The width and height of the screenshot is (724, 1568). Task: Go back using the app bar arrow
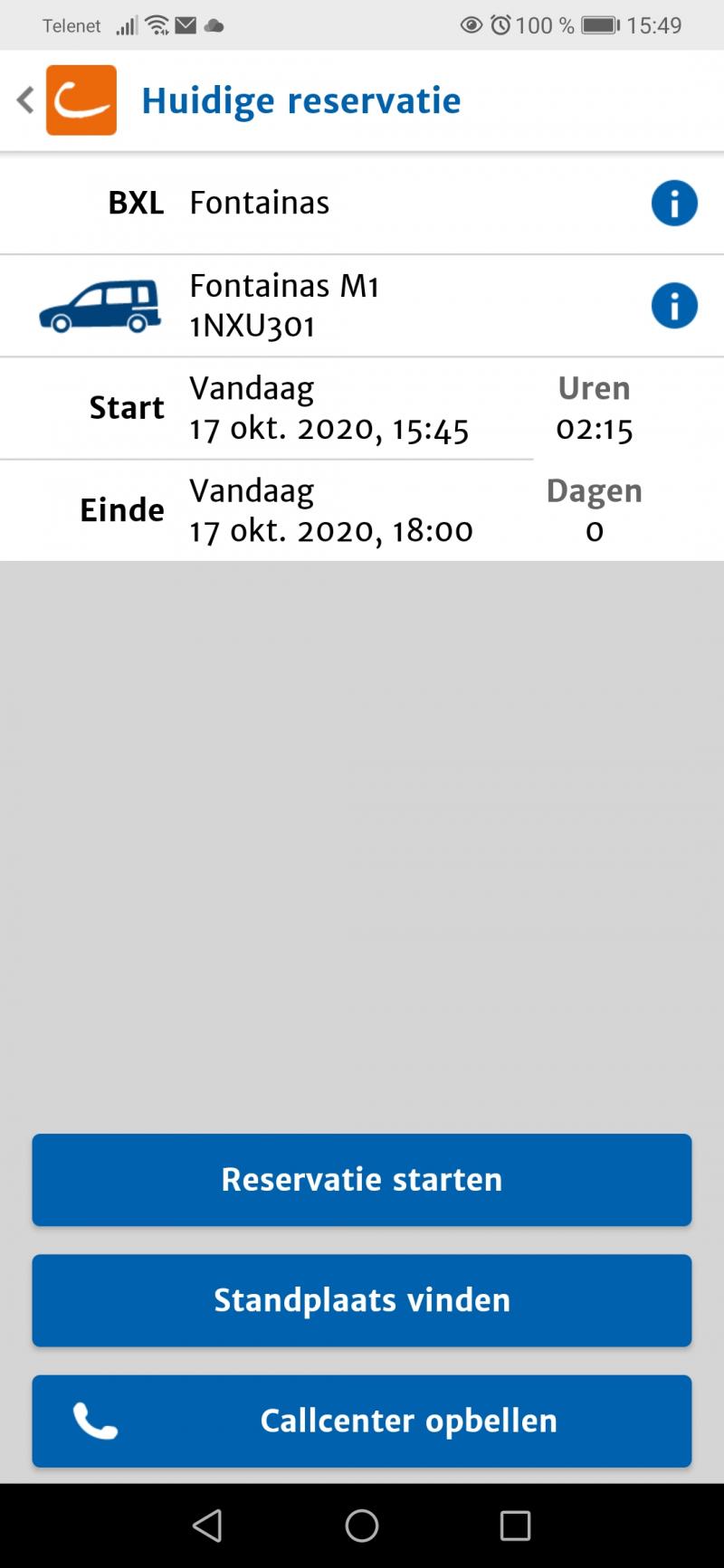[x=25, y=100]
